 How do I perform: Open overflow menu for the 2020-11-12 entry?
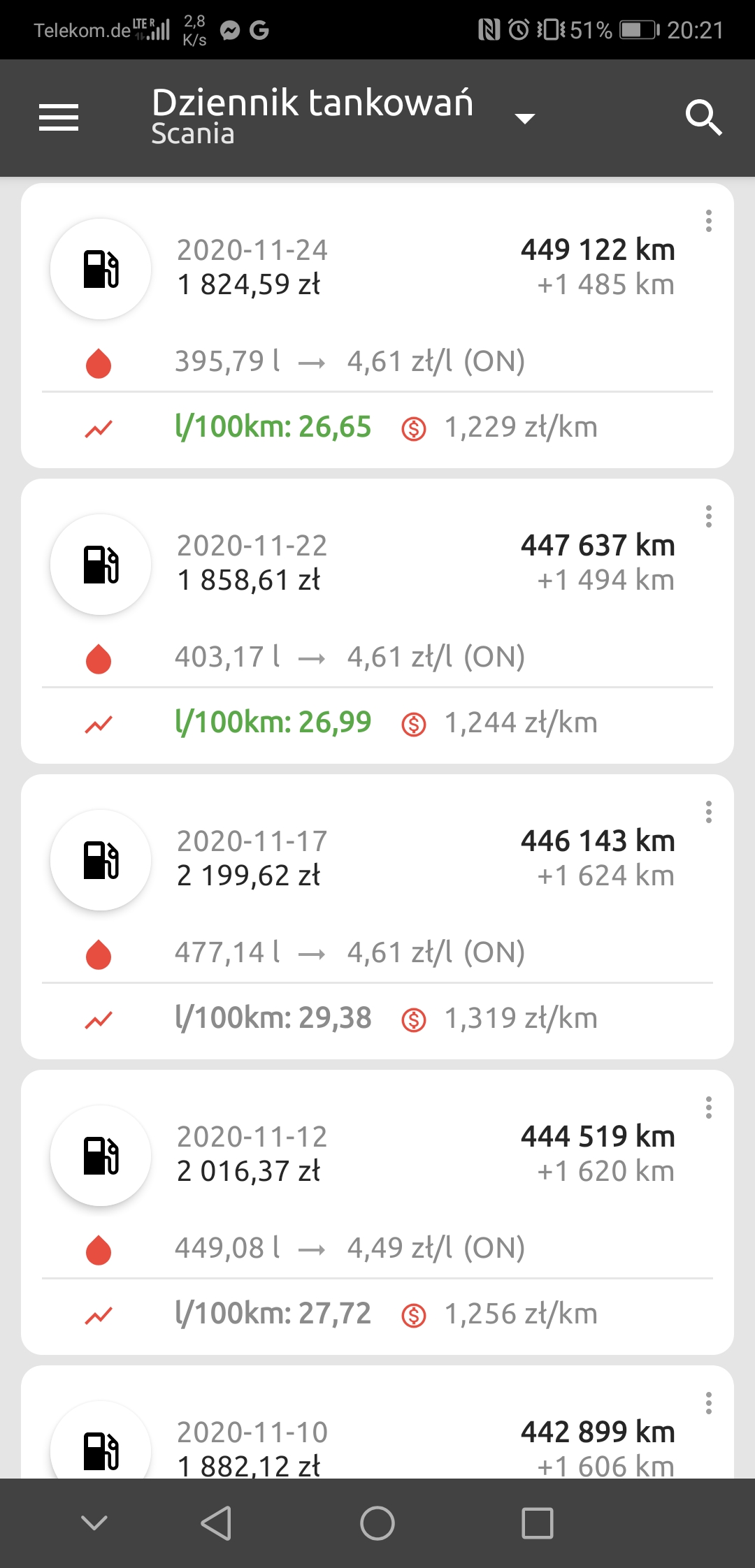(x=709, y=1108)
